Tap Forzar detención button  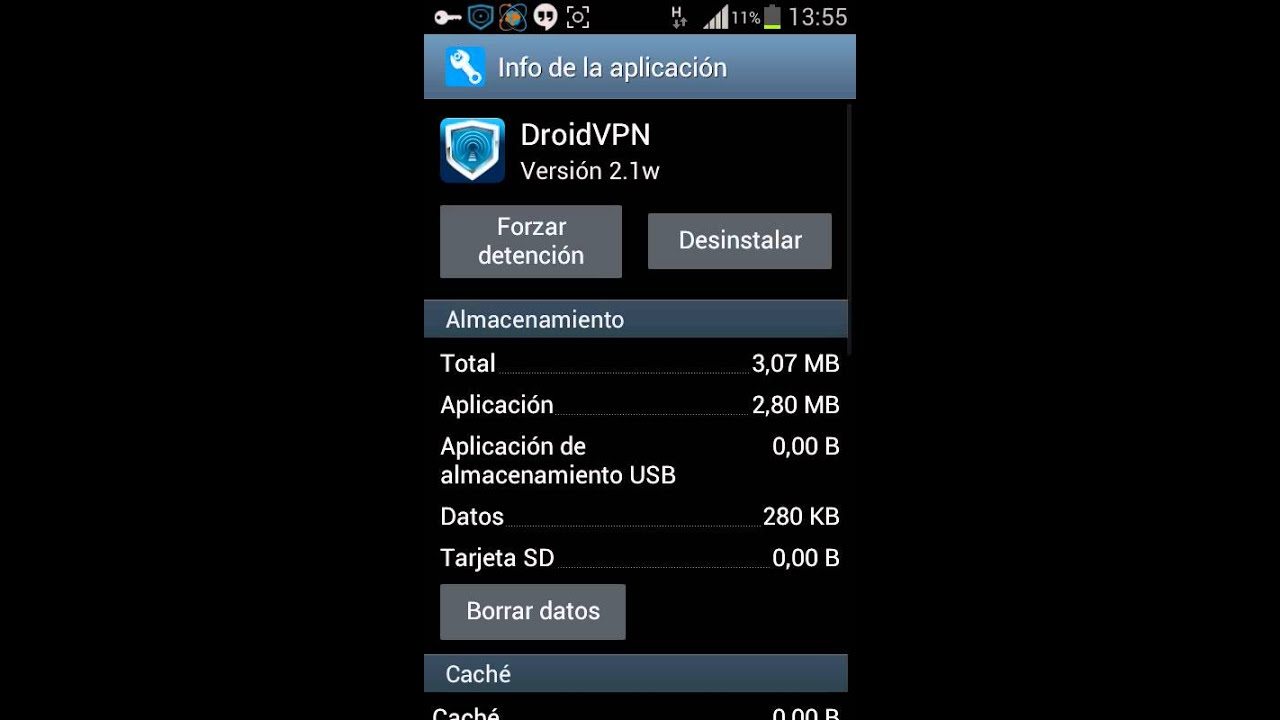(531, 241)
